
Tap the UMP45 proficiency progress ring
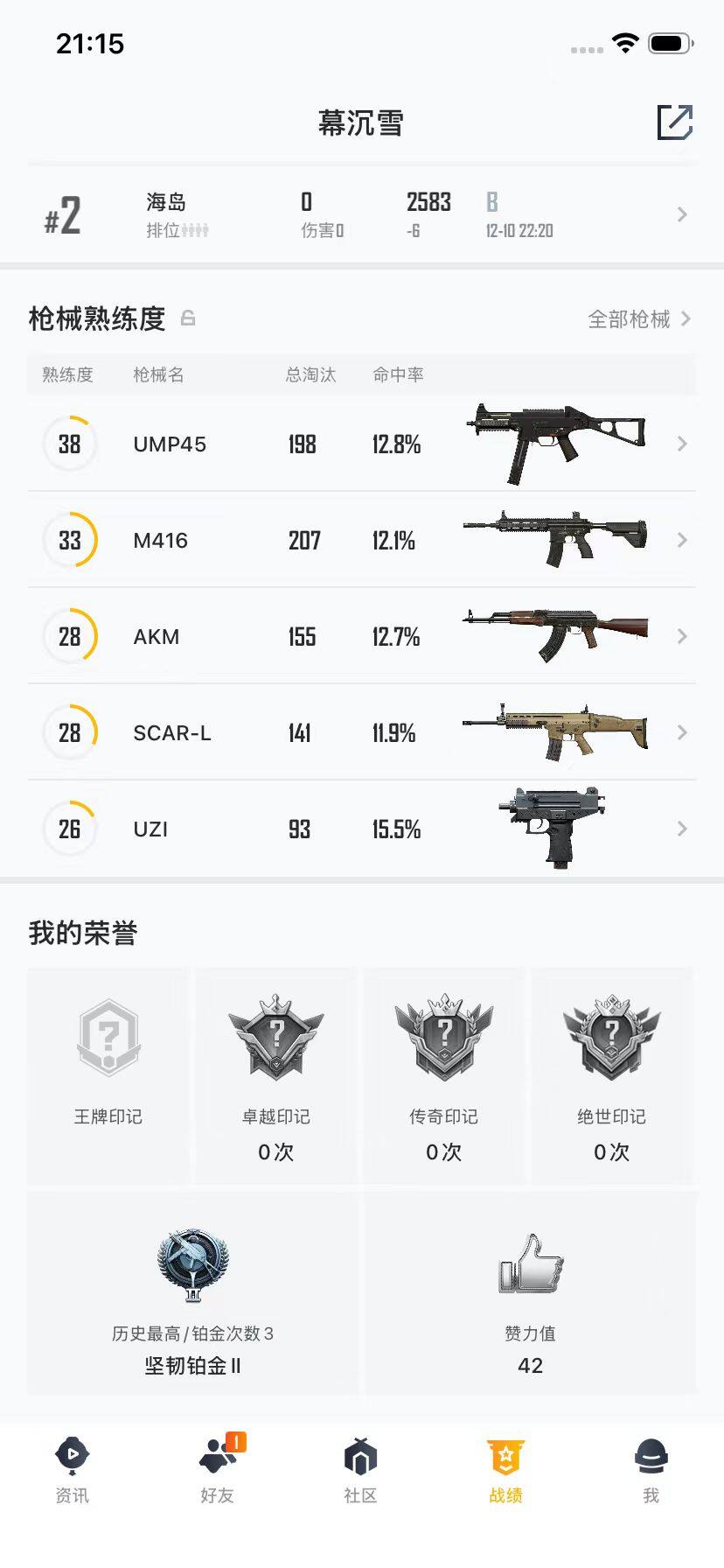(70, 444)
